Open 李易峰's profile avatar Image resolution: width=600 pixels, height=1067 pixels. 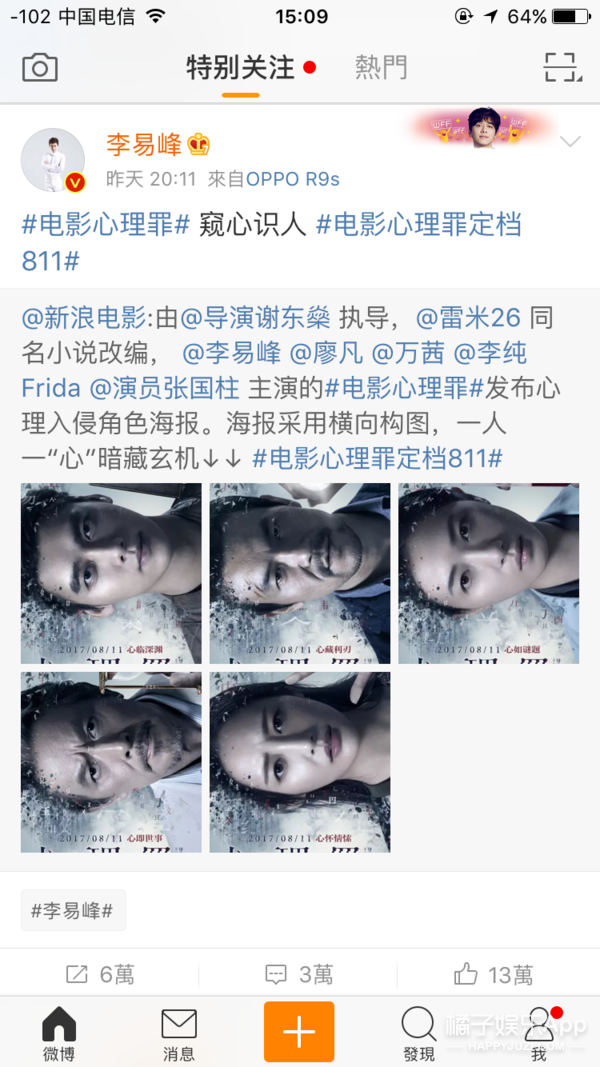coord(53,160)
